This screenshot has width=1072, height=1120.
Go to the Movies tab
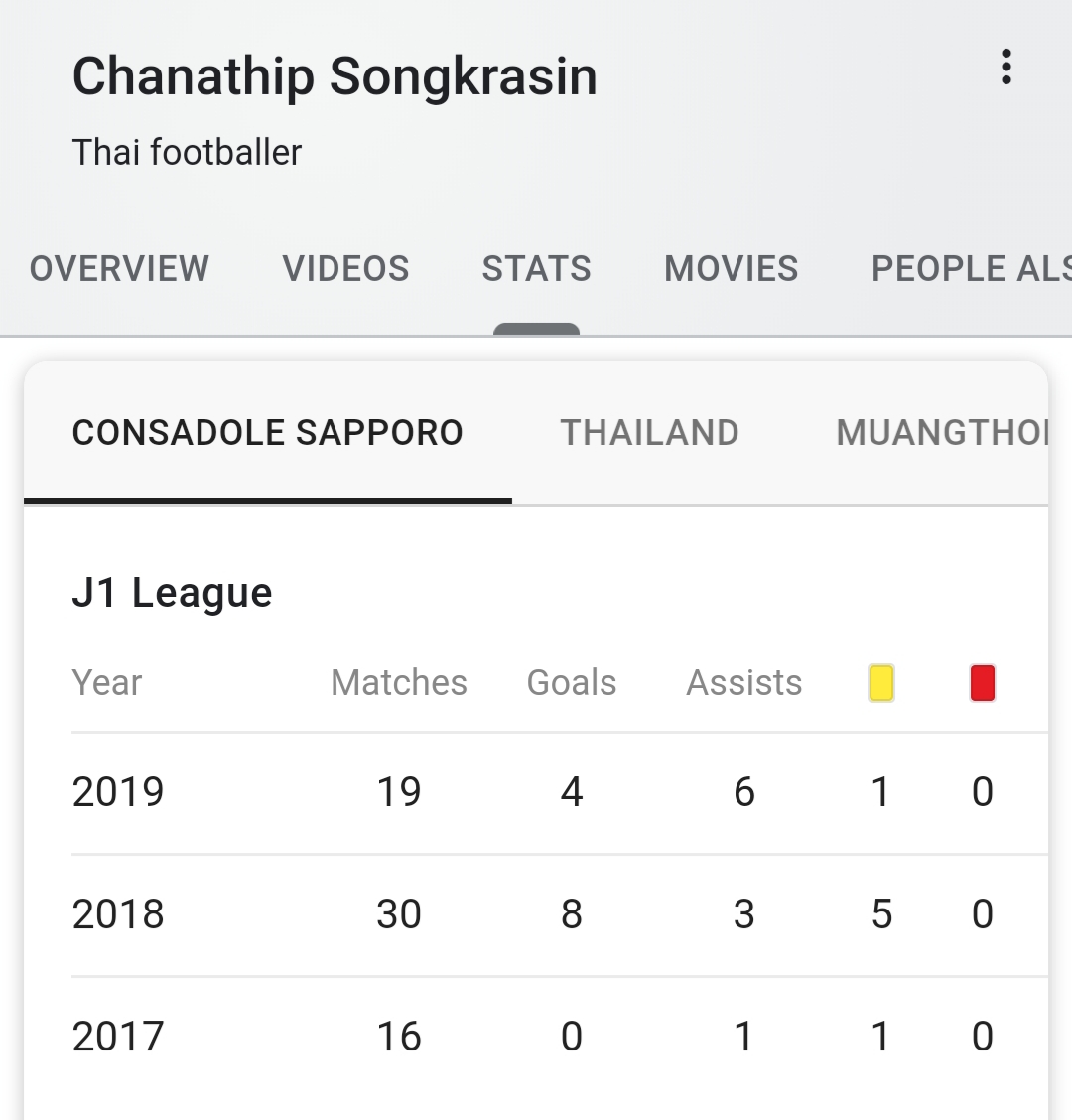tap(732, 269)
